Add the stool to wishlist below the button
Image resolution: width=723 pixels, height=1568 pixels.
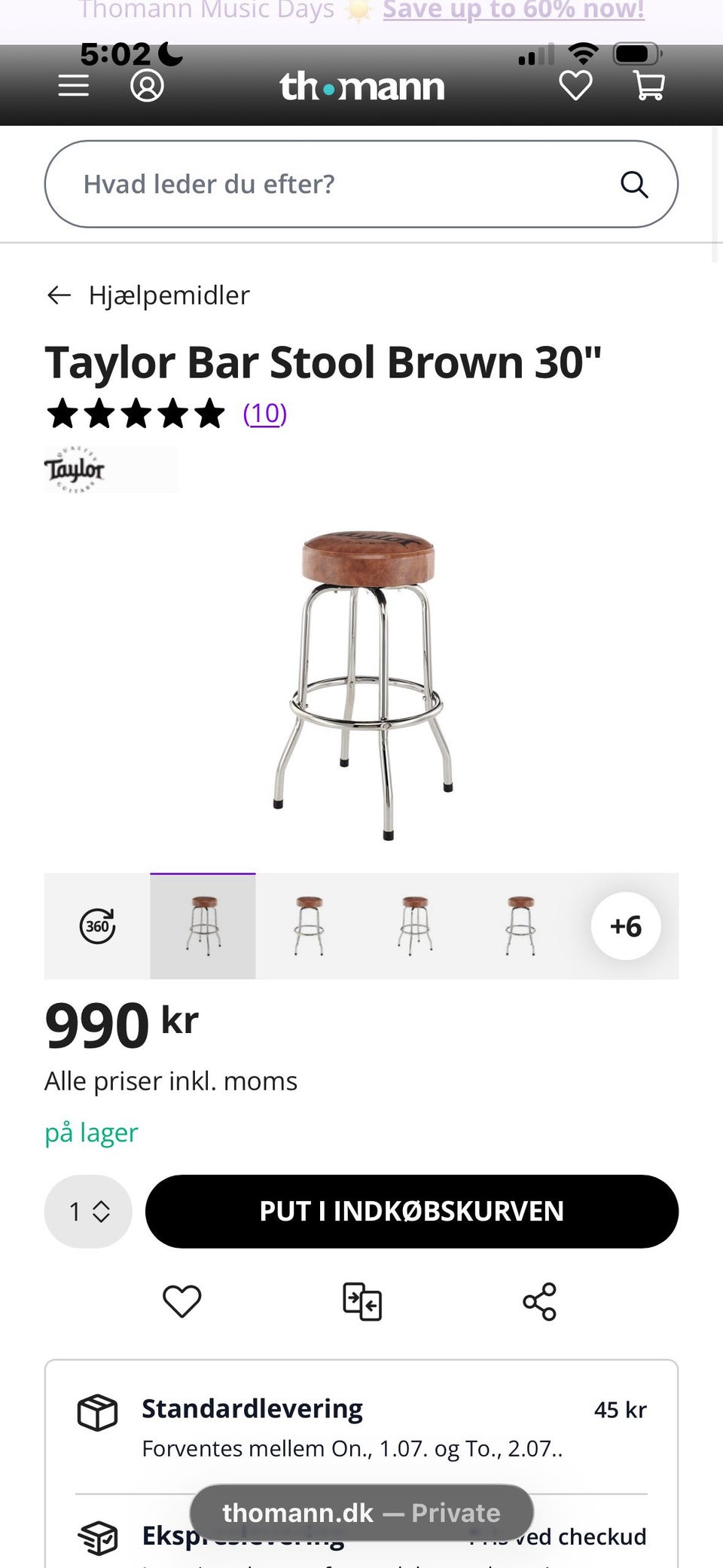pos(182,1301)
